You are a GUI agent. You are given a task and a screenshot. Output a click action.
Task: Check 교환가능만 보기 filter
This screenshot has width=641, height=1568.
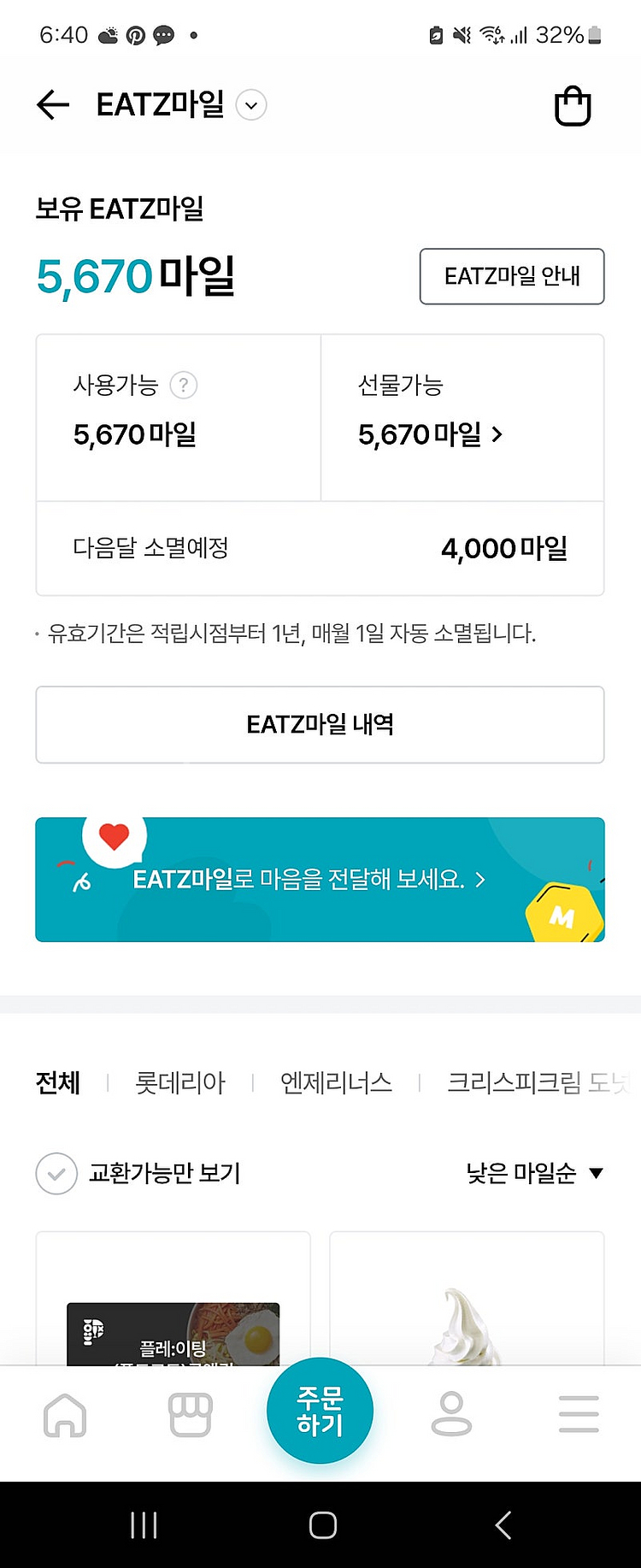(56, 1173)
